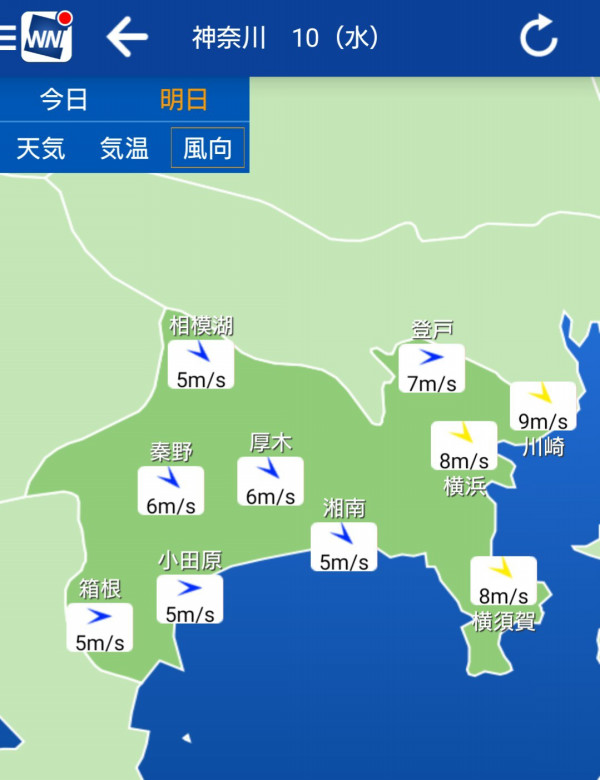Show the 天気 weather map
This screenshot has height=780, width=600.
(41, 149)
